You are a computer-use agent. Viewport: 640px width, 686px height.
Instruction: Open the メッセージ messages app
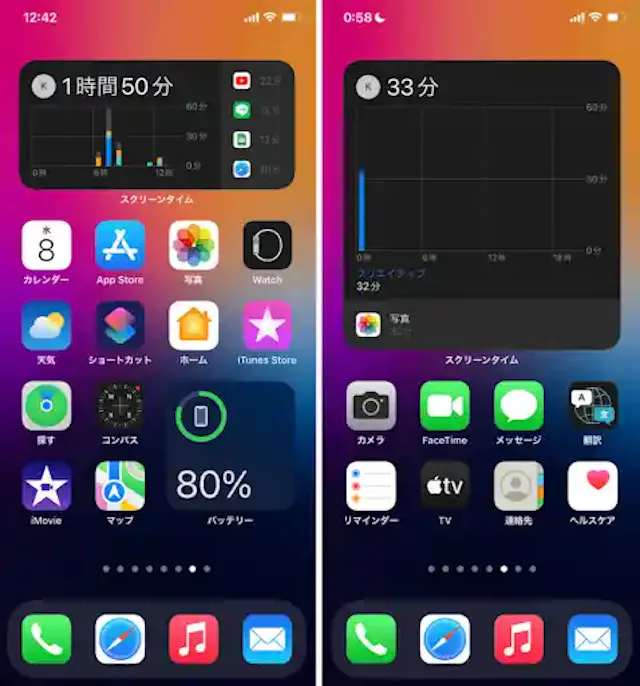point(519,406)
